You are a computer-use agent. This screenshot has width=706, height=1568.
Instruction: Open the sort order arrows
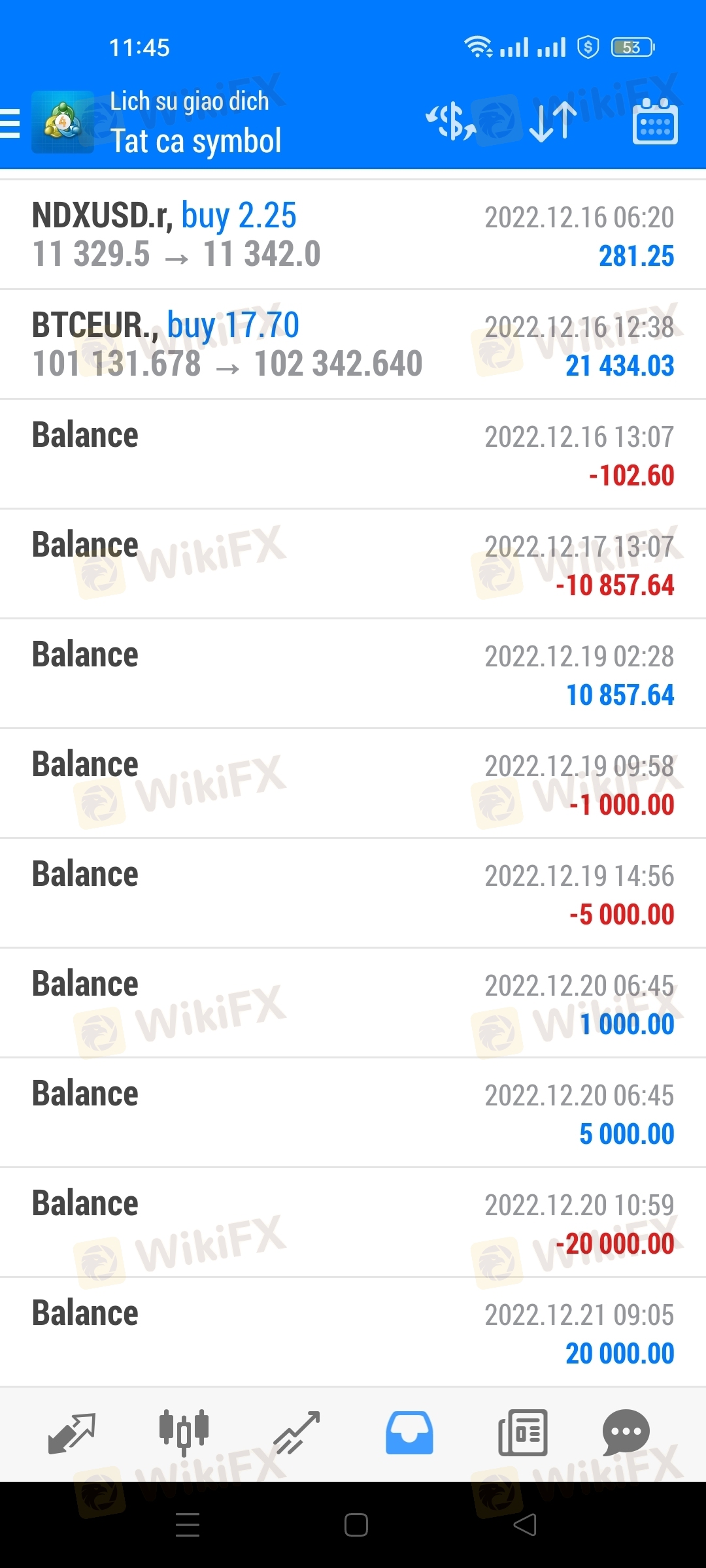(553, 122)
